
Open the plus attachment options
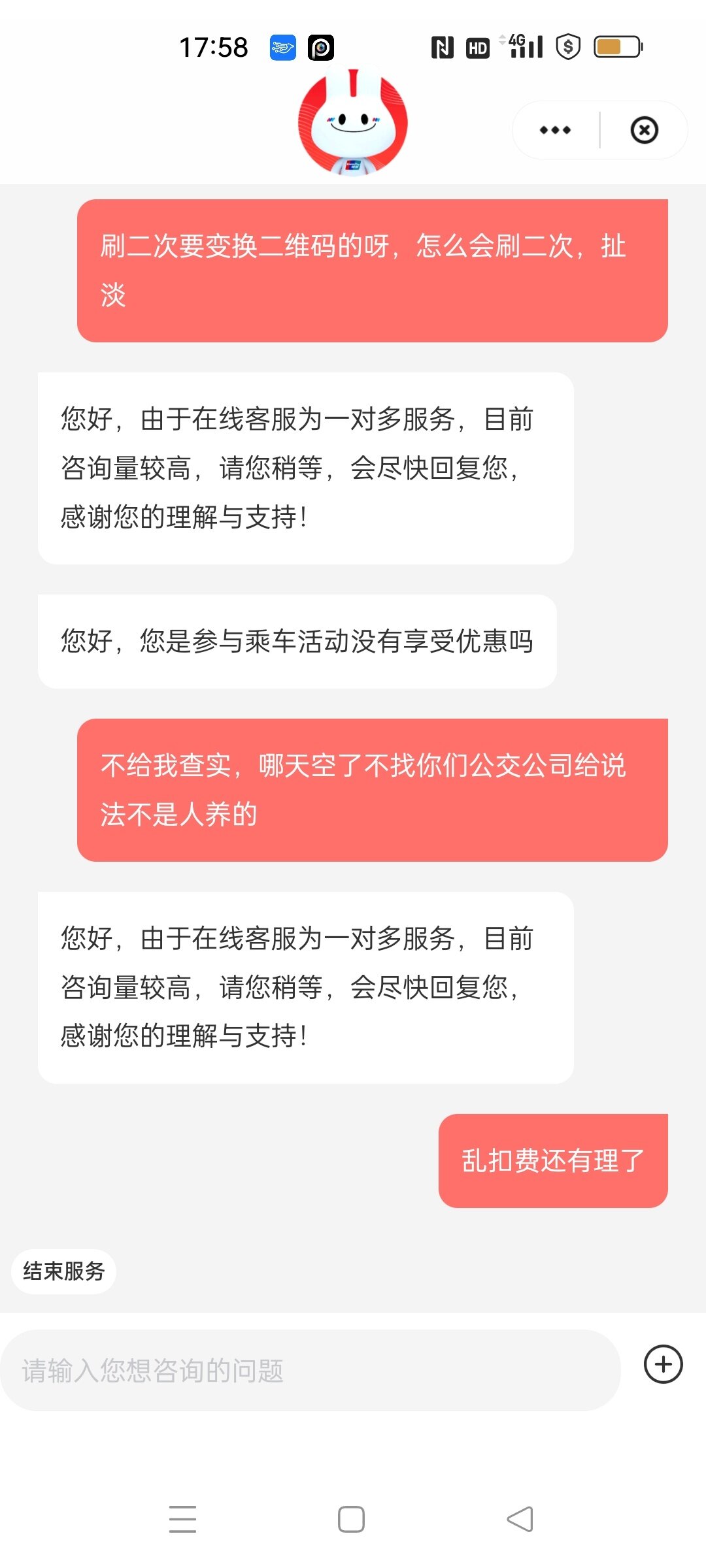(663, 1364)
